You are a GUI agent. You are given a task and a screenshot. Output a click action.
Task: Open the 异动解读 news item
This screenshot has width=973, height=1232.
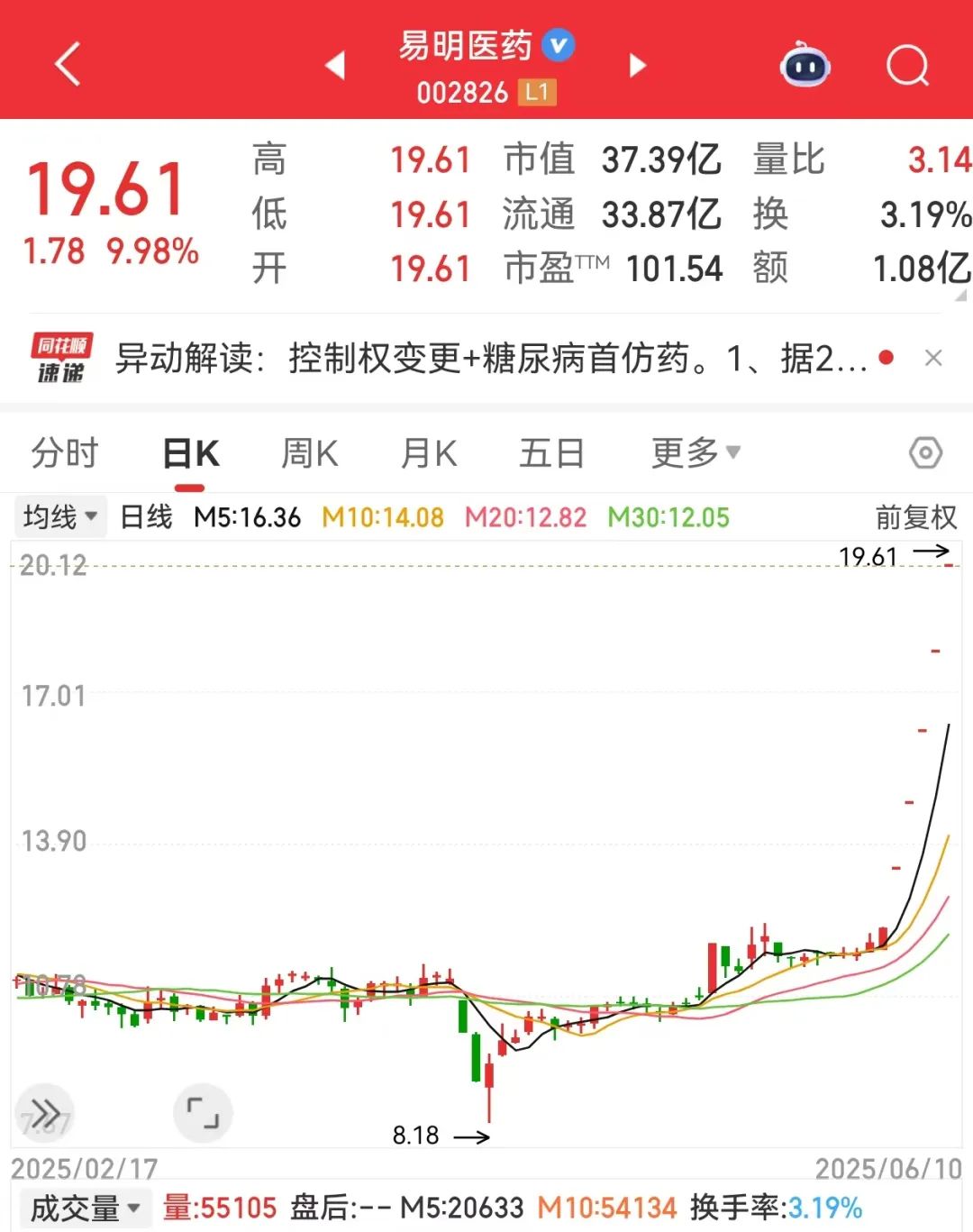491,359
